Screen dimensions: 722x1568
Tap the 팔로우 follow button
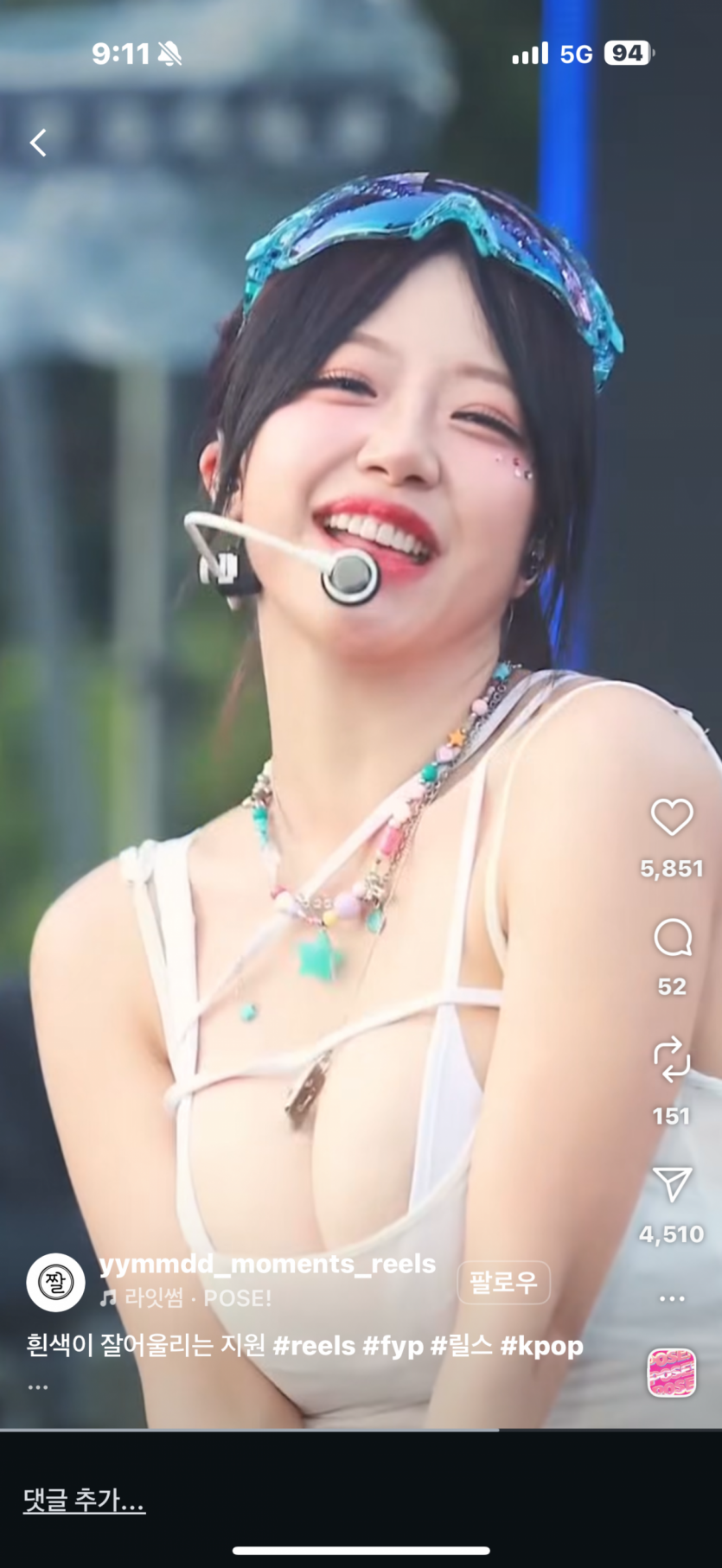click(503, 1282)
